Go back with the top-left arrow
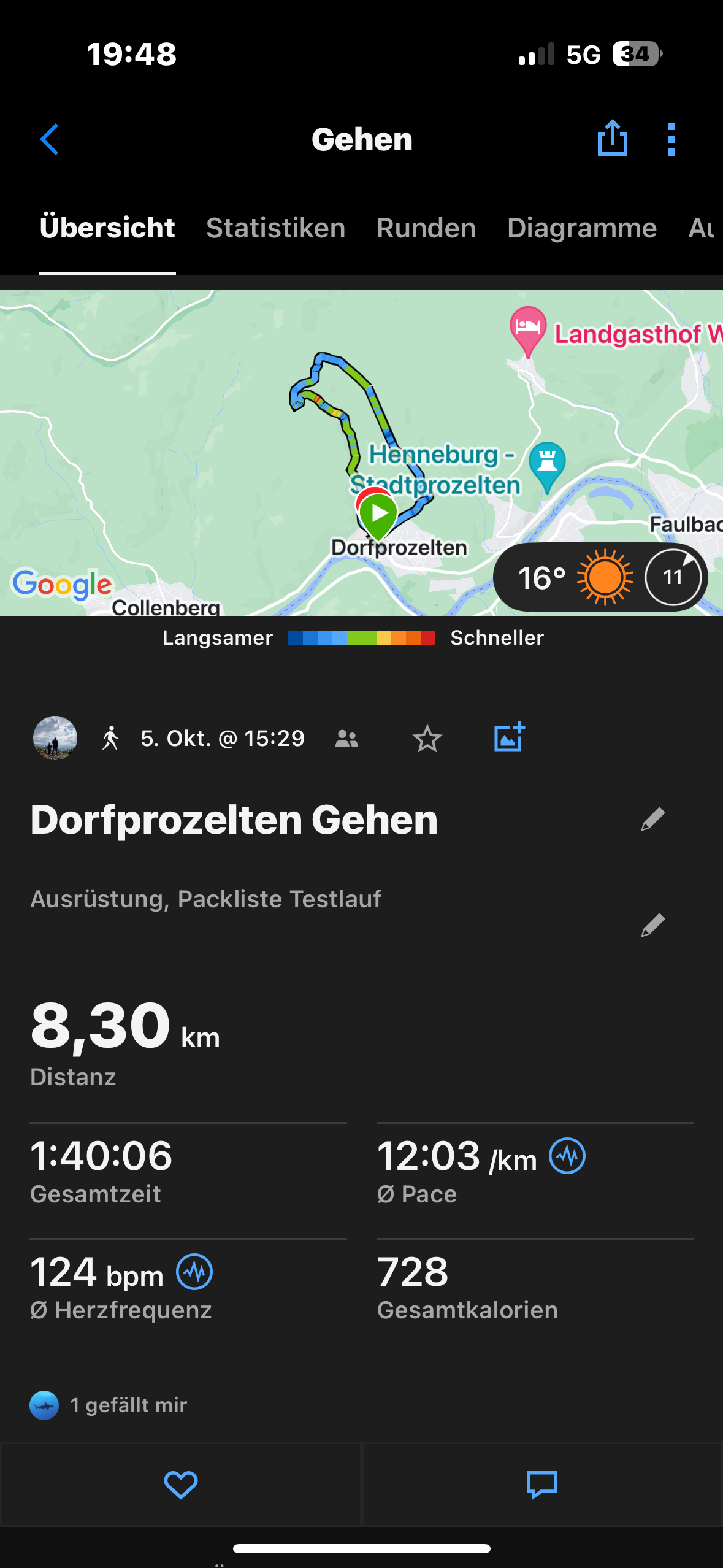 click(50, 139)
